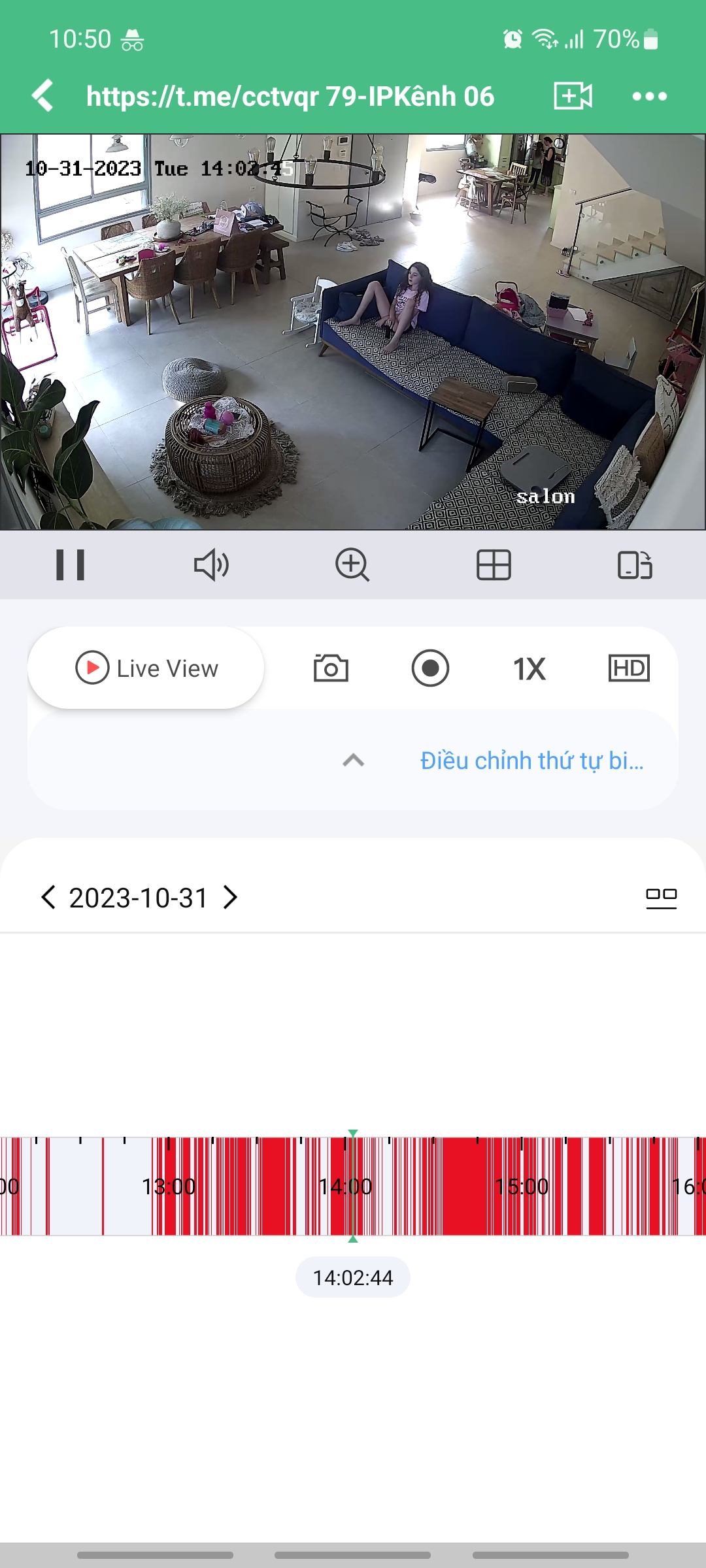Enable digital zoom with the magnifier icon

(x=352, y=565)
